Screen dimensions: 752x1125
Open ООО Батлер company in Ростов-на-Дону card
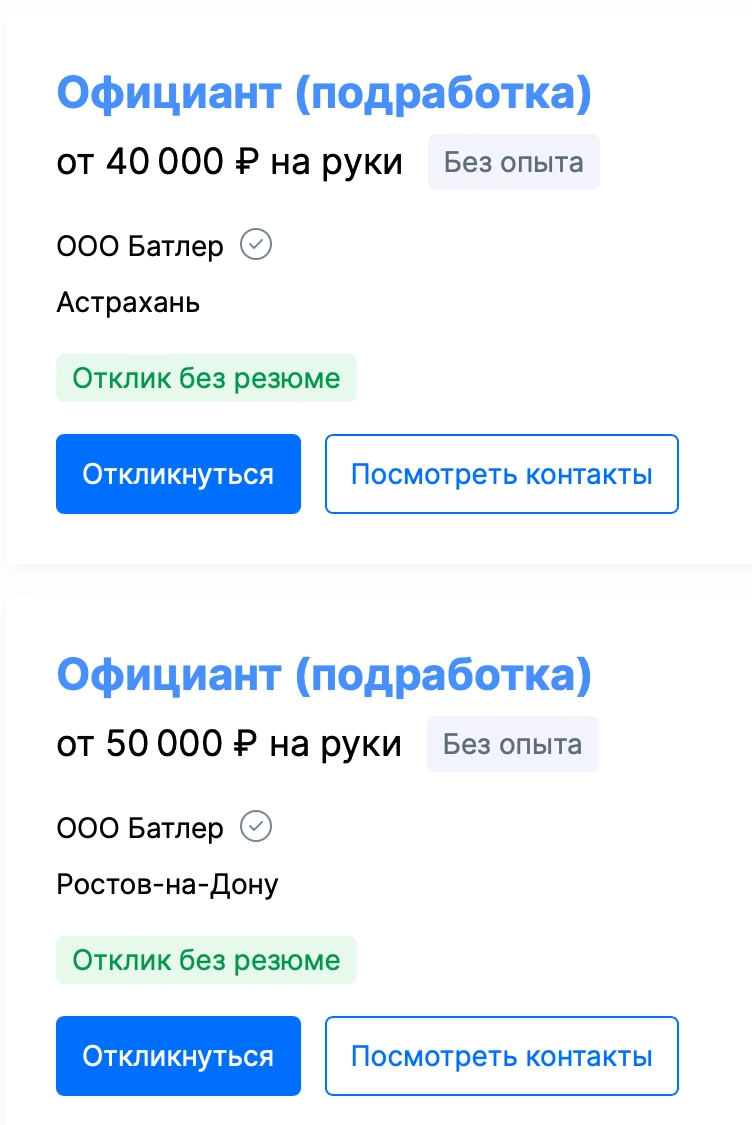click(140, 828)
